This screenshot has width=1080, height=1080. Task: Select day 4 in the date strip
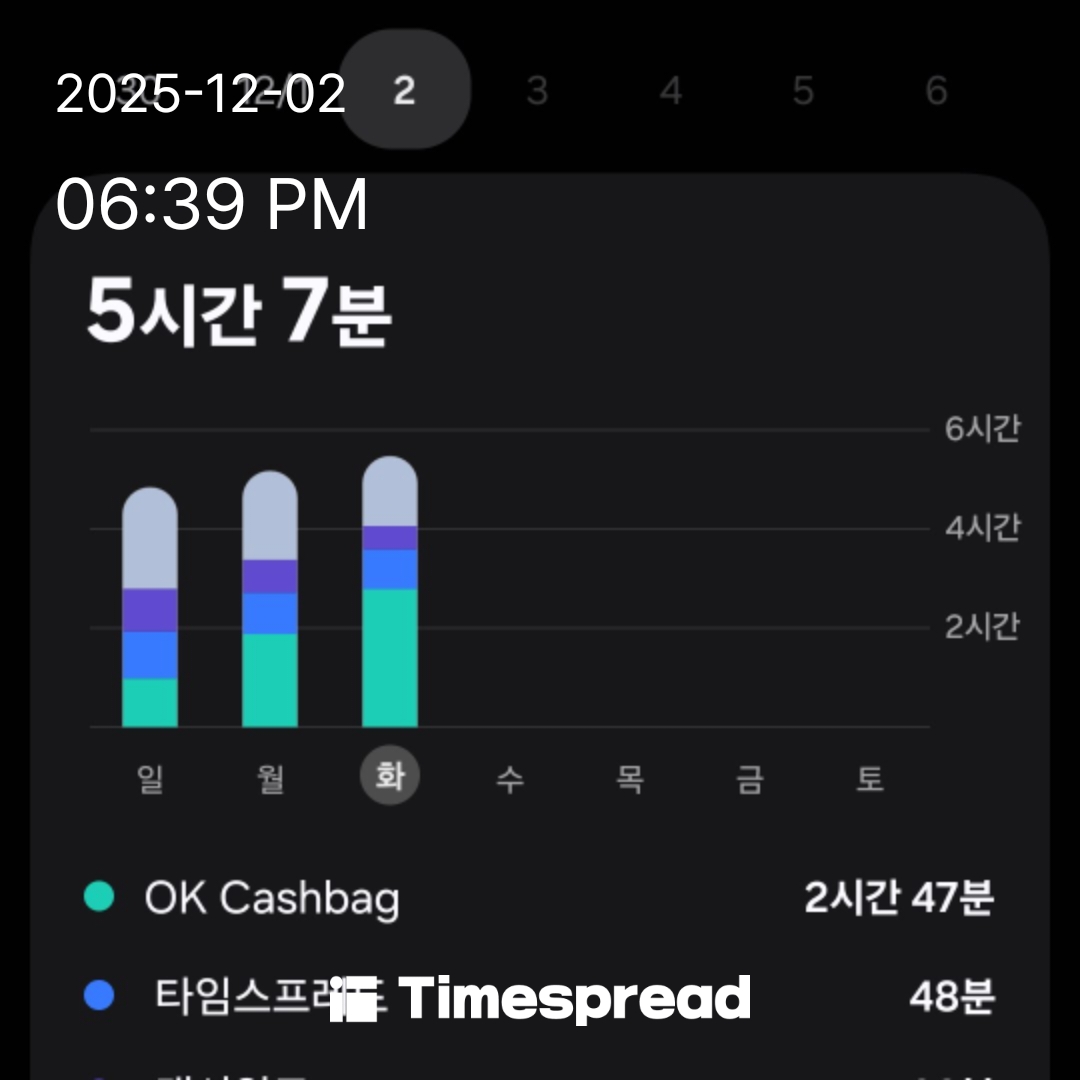[x=670, y=91]
